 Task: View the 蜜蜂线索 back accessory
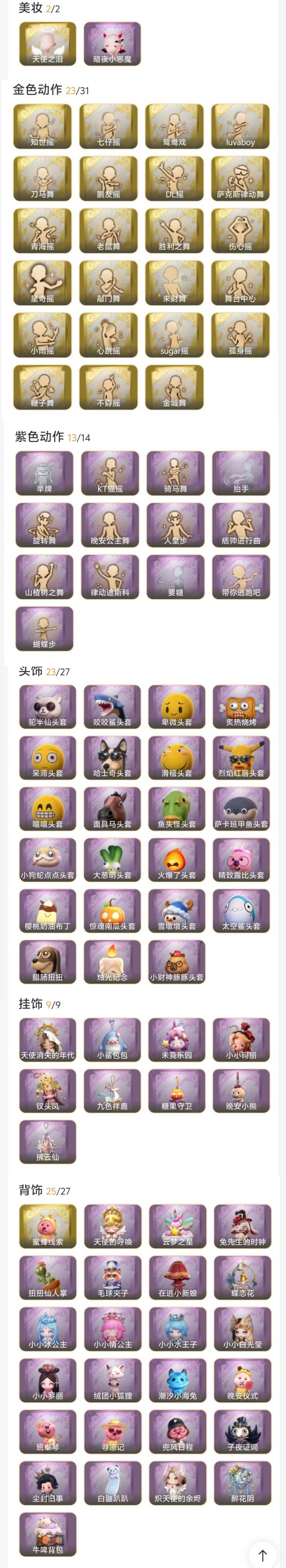[48, 1226]
